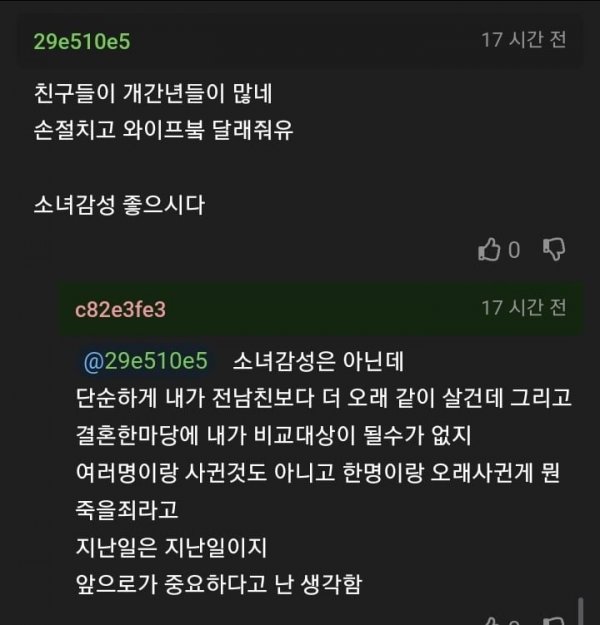
Task: Upvote the comment by 29e510e5
Action: [489, 249]
